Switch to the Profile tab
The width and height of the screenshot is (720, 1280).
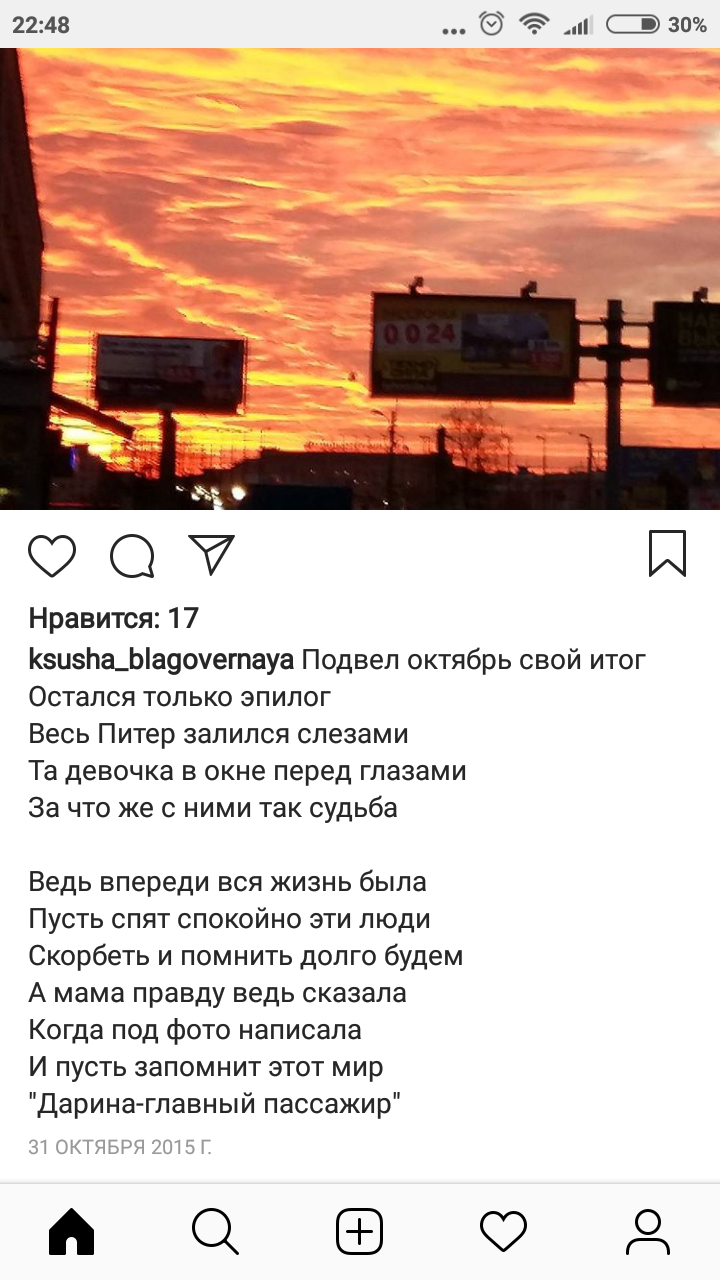pos(647,1231)
